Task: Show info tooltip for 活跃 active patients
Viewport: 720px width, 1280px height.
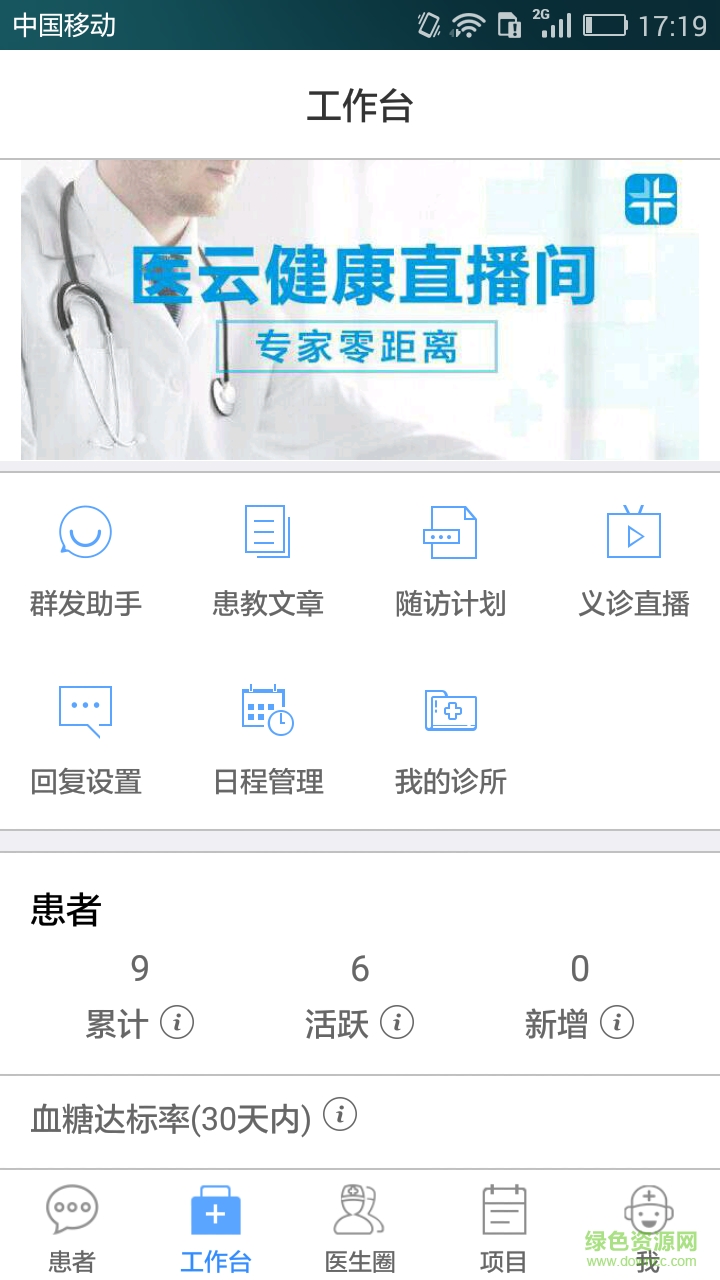Action: pos(402,1023)
